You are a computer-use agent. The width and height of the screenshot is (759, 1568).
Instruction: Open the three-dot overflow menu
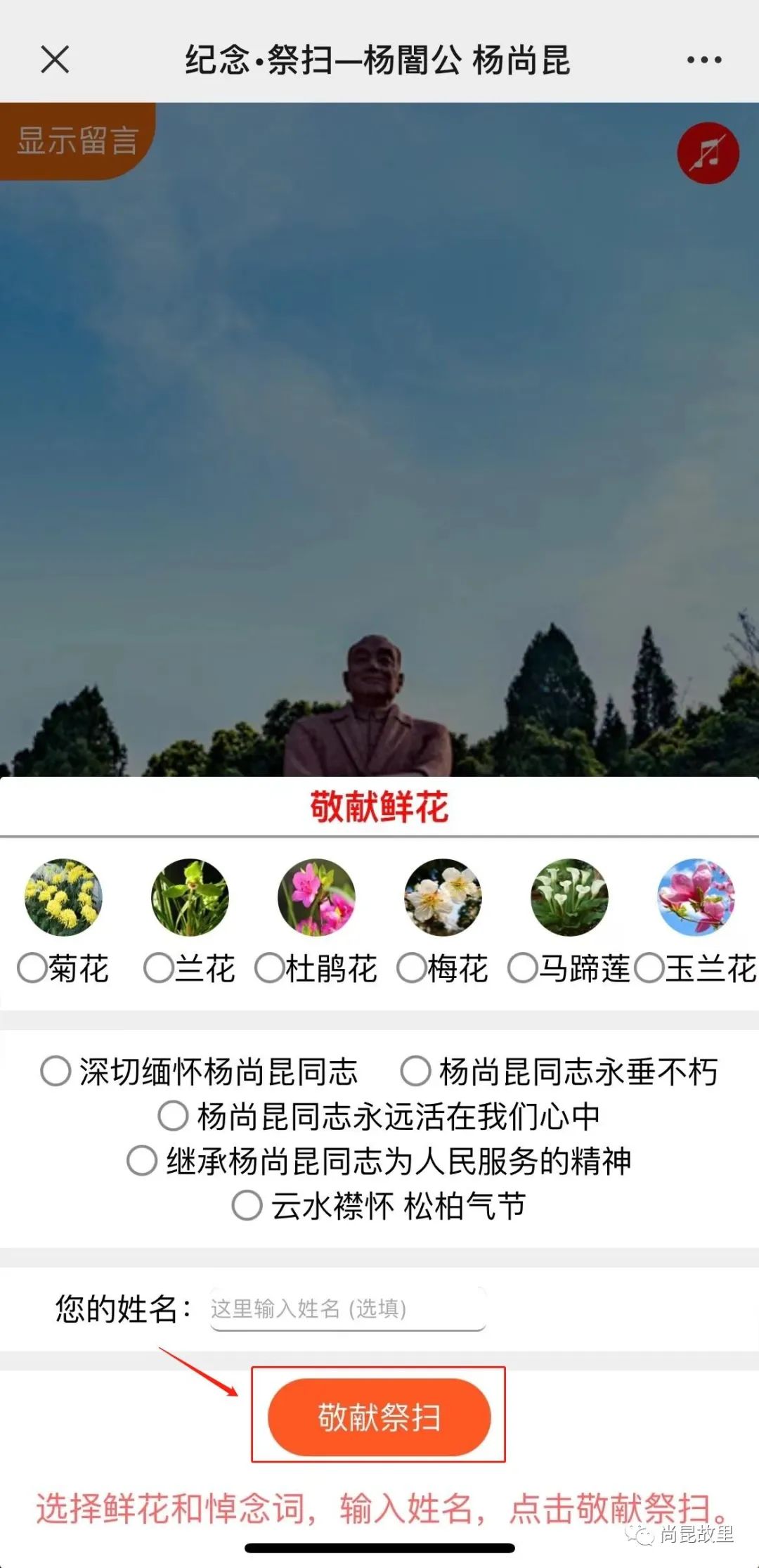click(704, 60)
